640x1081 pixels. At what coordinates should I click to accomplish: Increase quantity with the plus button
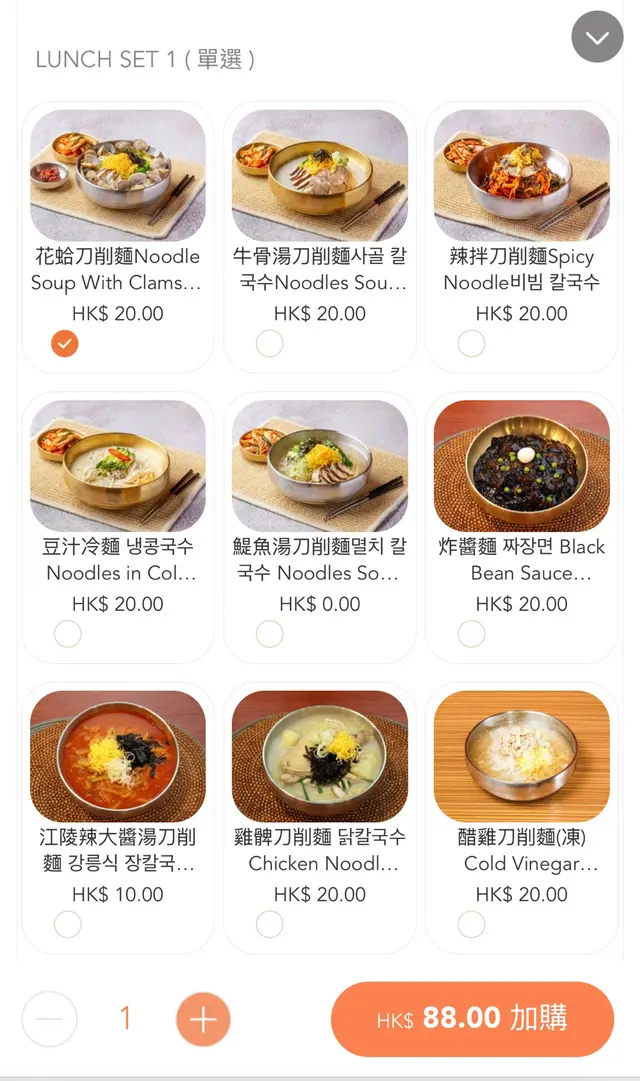[203, 1019]
